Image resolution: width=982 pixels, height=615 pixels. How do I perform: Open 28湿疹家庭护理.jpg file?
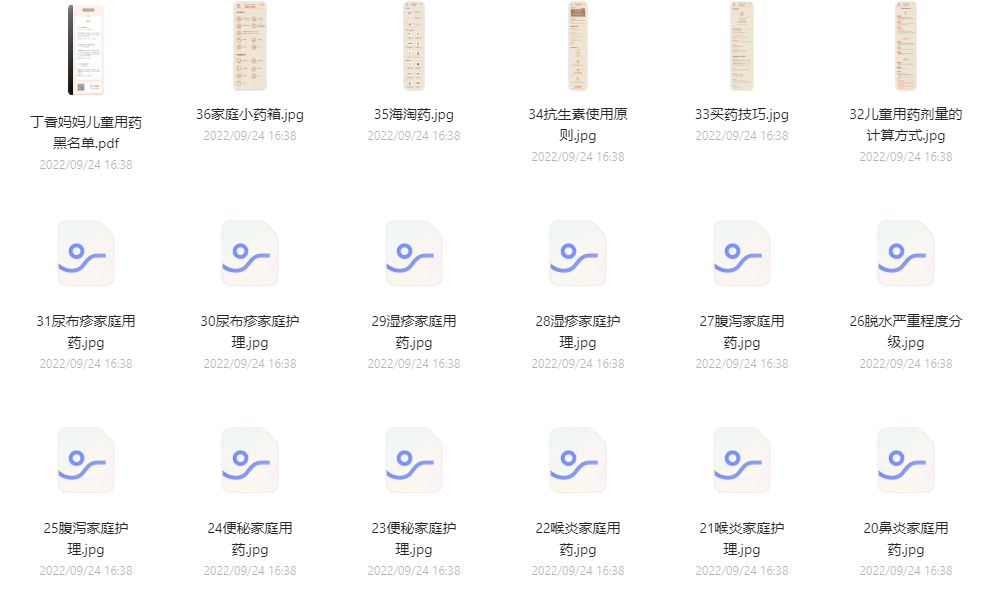pos(578,254)
